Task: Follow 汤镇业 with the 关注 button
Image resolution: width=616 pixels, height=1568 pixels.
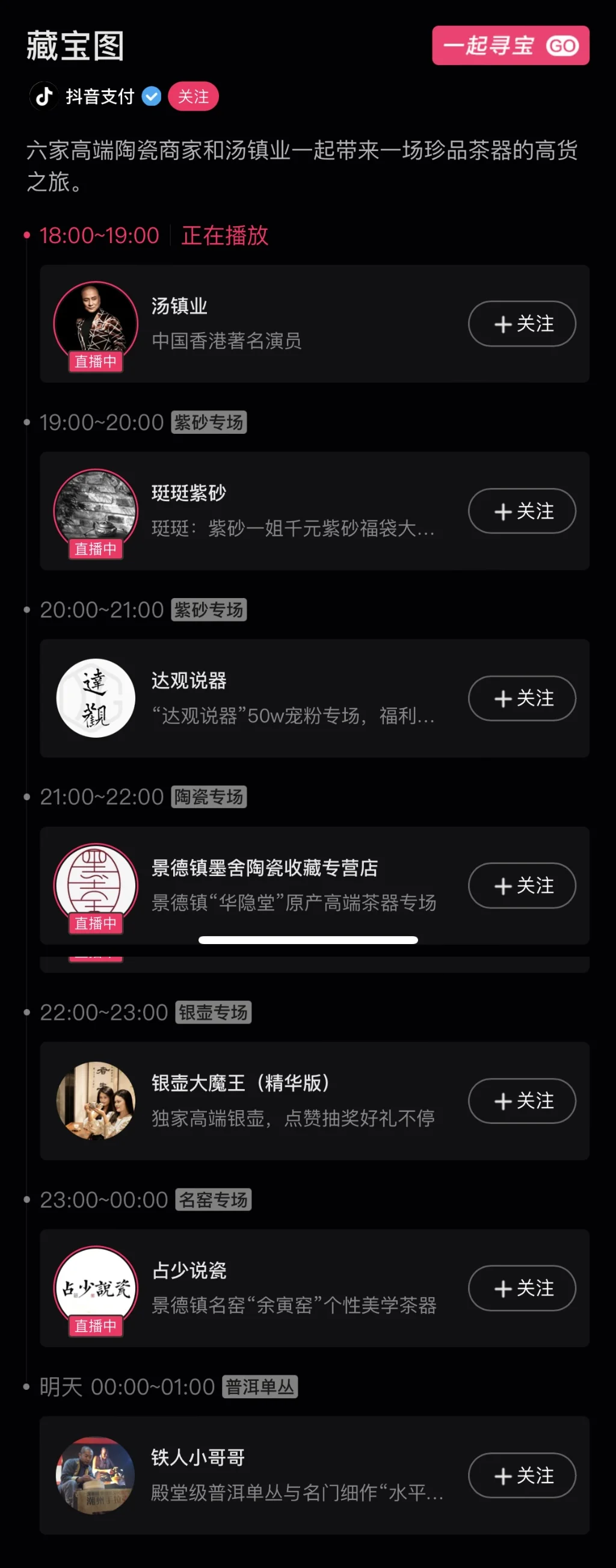Action: tap(522, 324)
